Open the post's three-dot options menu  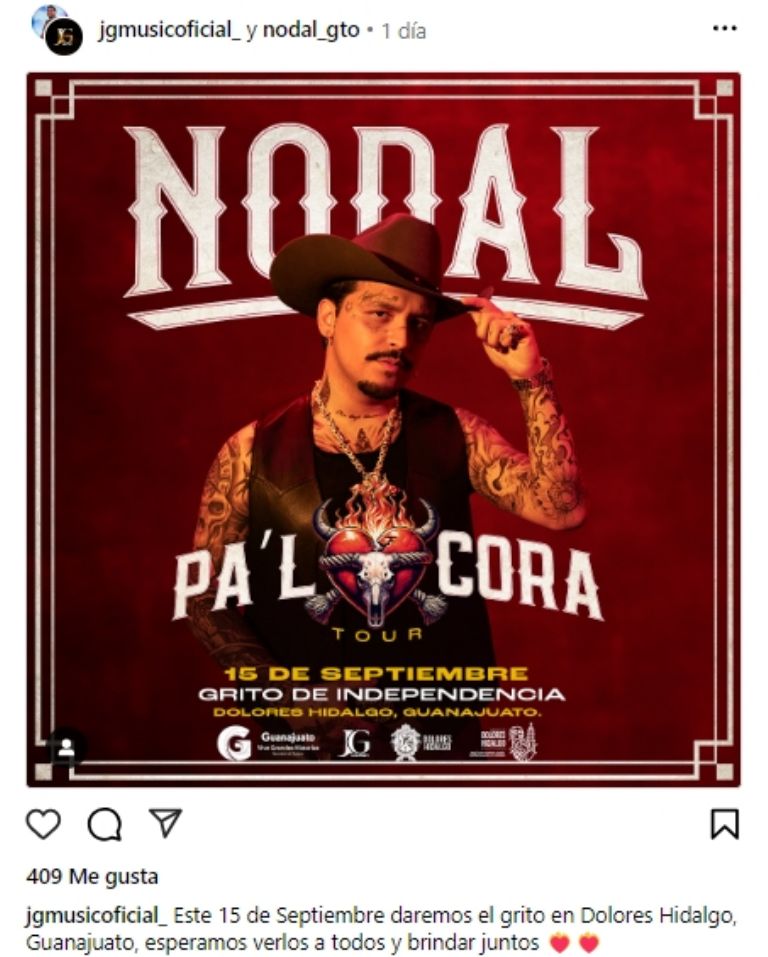[x=724, y=29]
